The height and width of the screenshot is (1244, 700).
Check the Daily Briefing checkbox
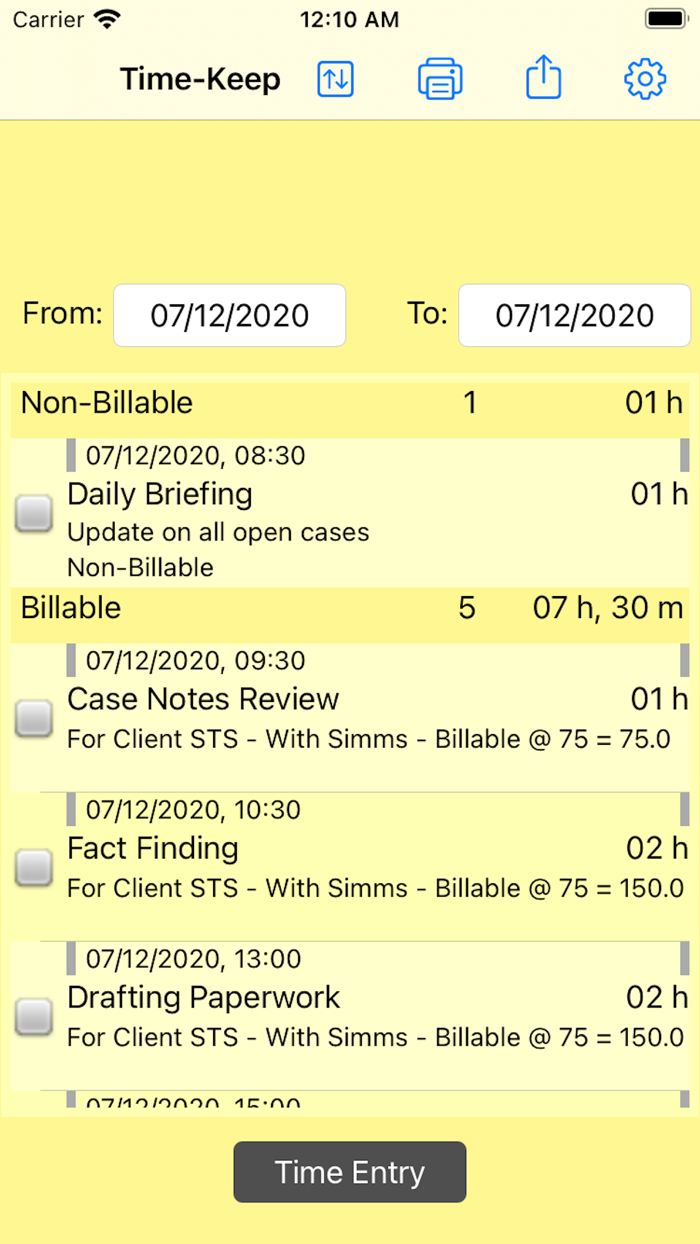(34, 514)
